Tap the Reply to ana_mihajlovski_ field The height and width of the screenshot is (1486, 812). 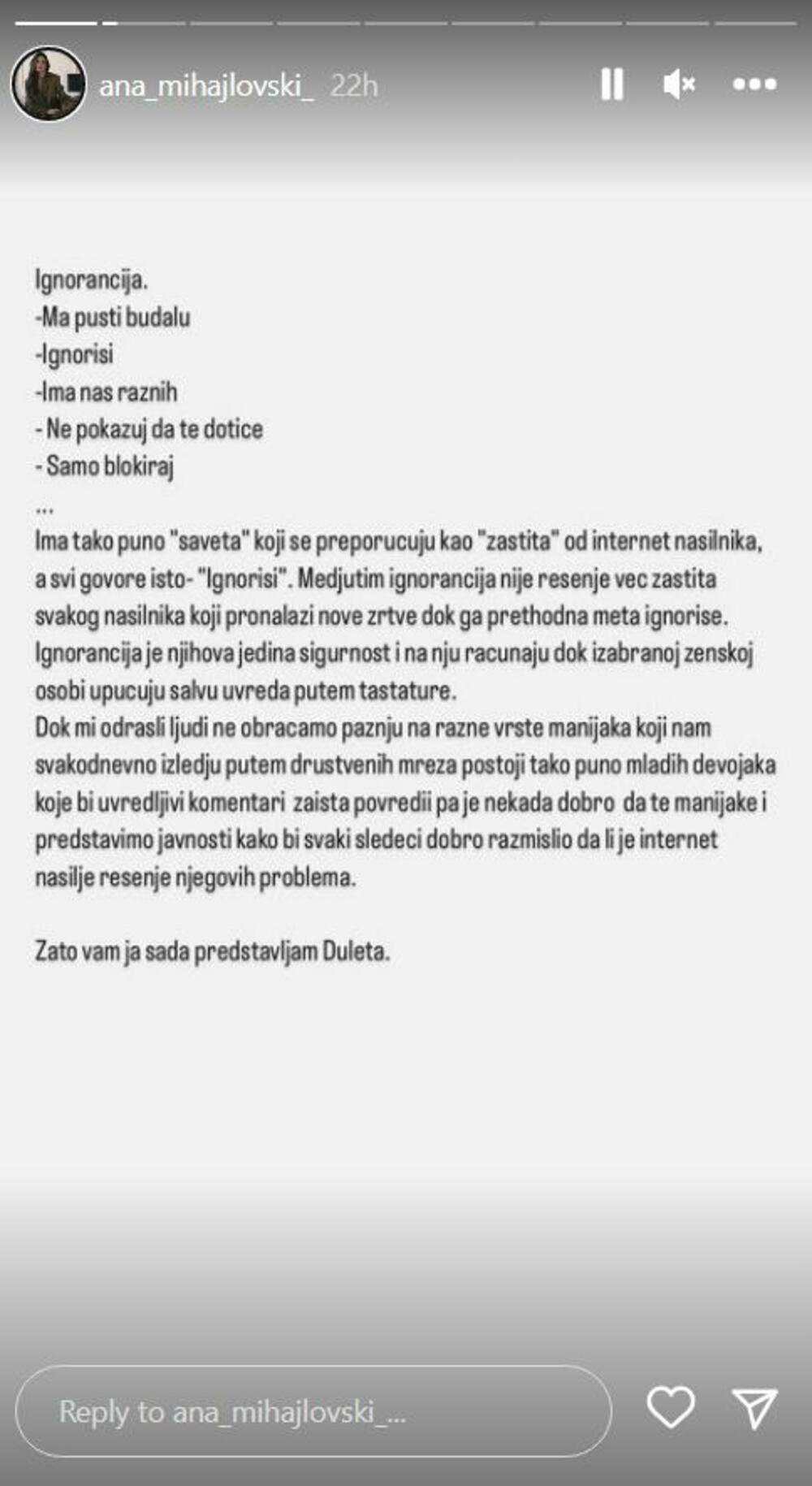click(313, 1412)
